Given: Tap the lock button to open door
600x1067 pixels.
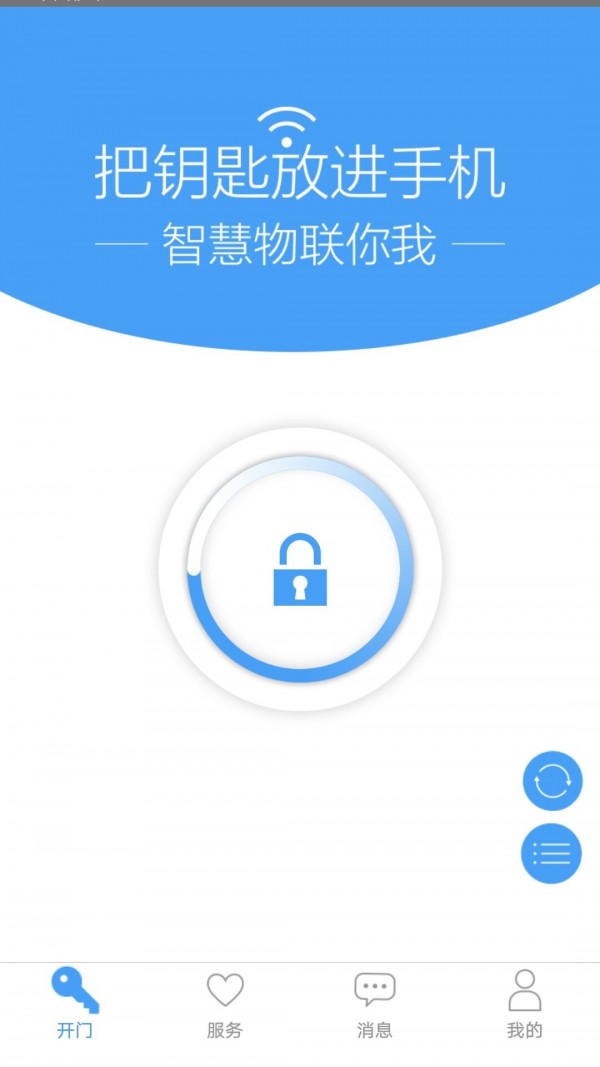Looking at the screenshot, I should (300, 569).
